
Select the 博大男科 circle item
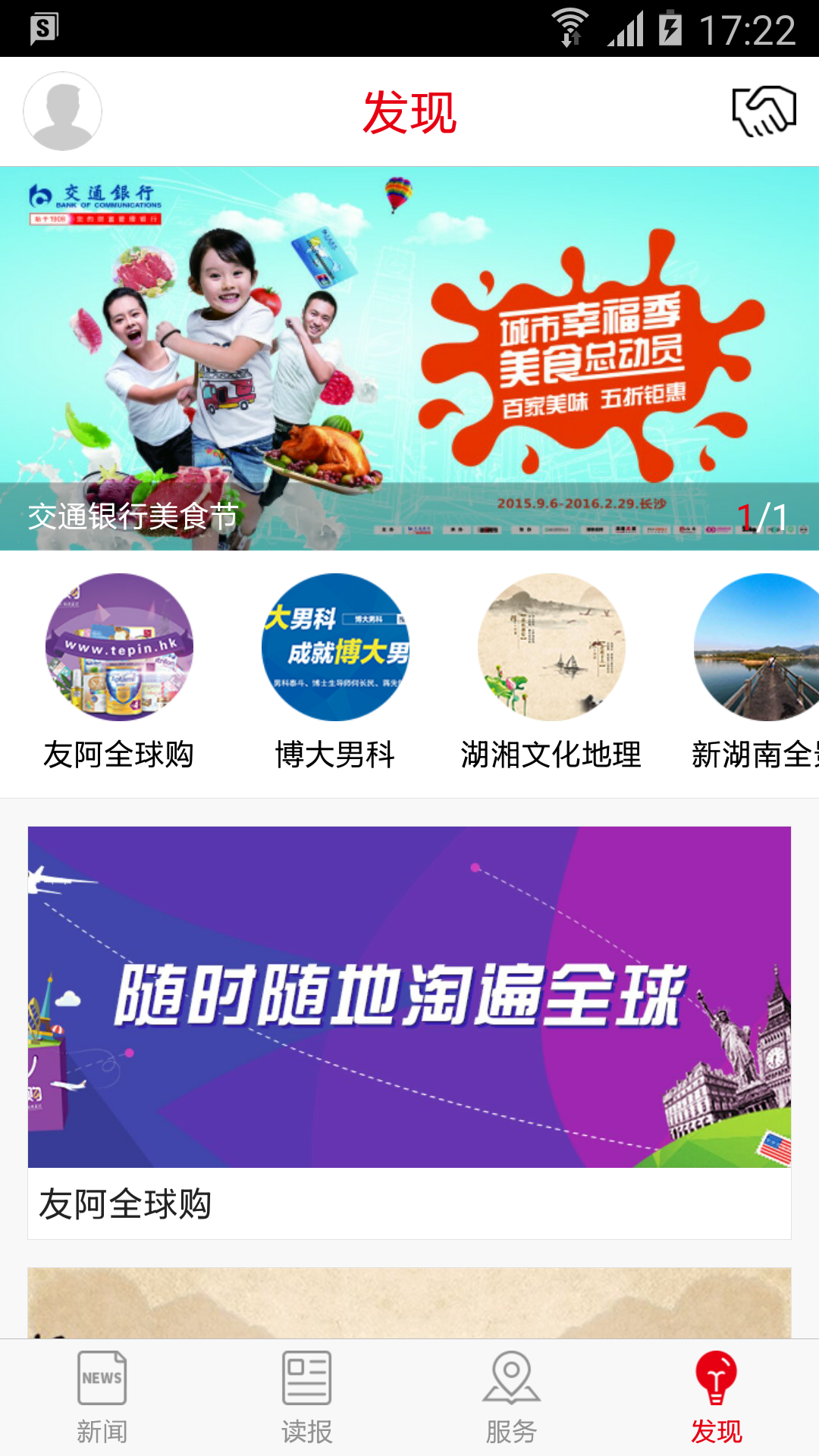click(335, 647)
